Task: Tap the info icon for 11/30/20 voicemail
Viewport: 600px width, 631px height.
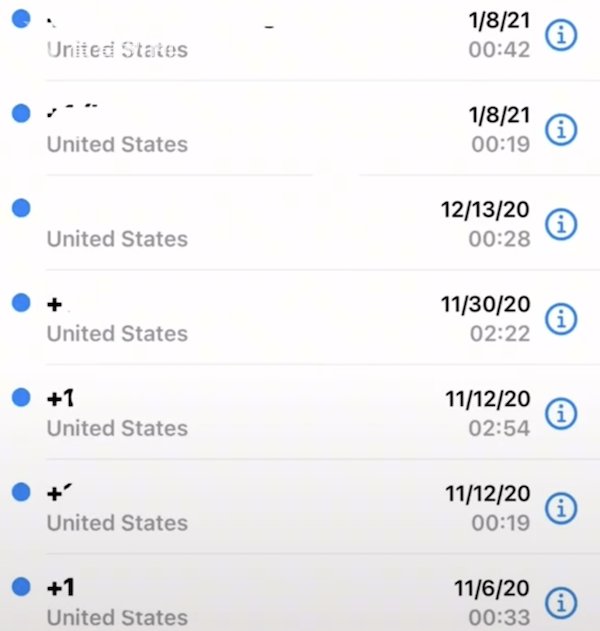Action: tap(561, 318)
